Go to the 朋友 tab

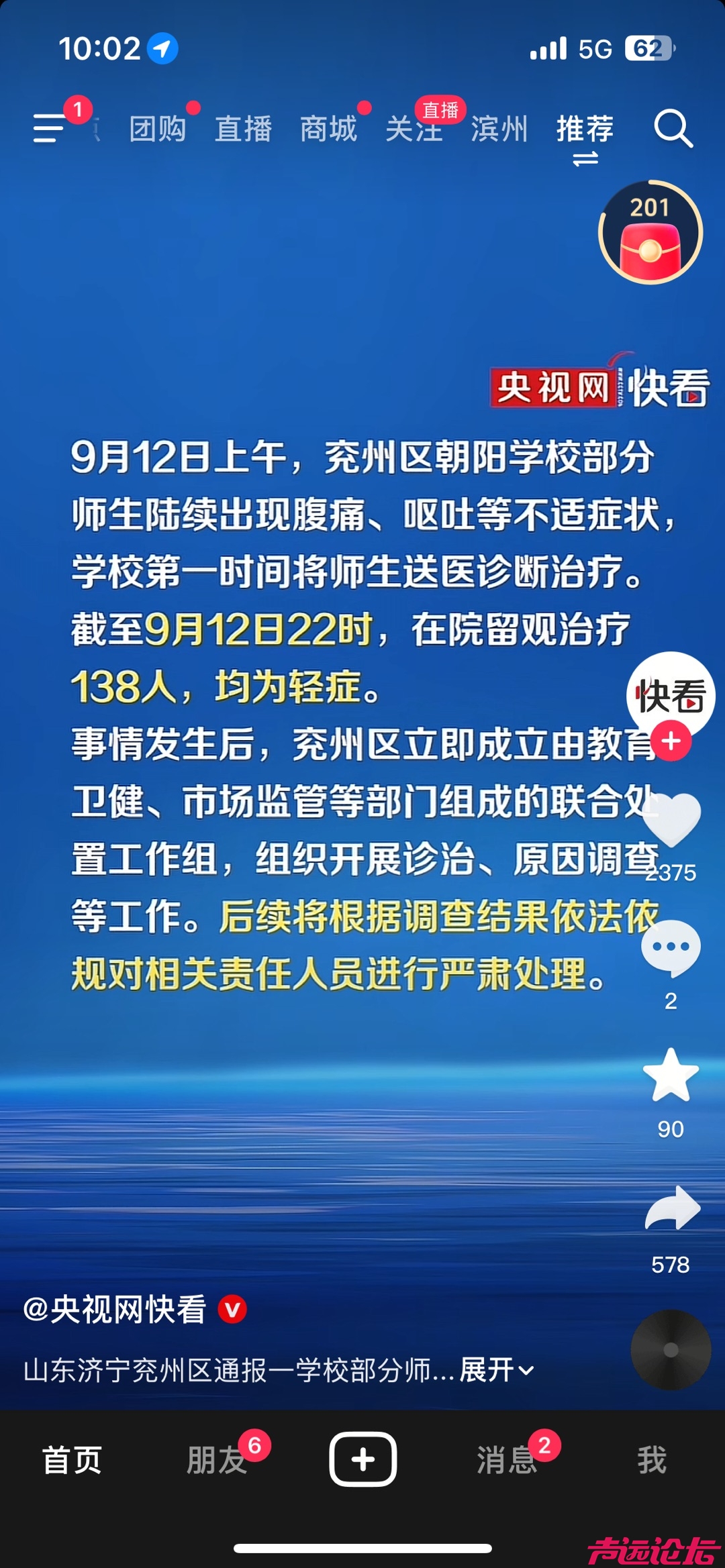coord(217,1460)
